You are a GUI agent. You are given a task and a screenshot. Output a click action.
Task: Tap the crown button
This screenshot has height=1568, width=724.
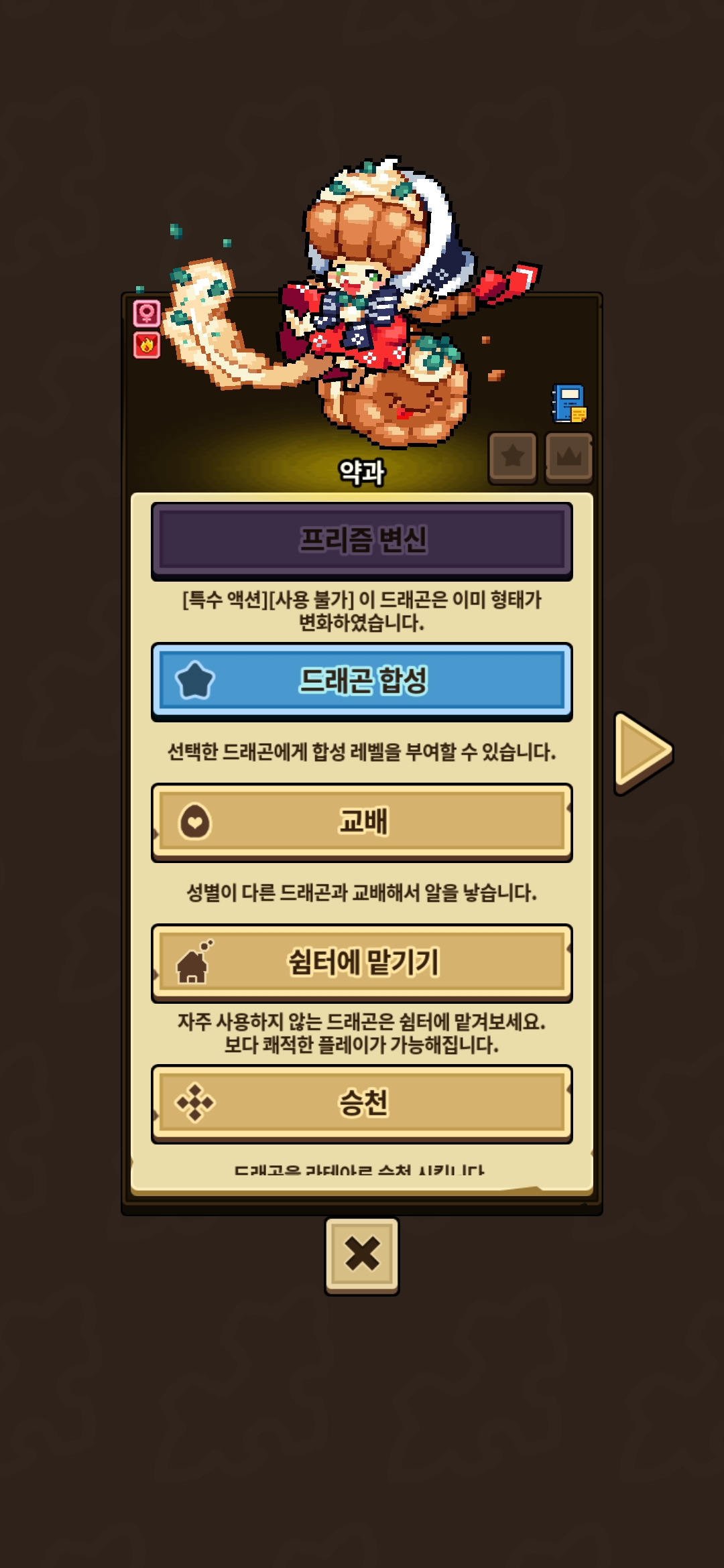pyautogui.click(x=568, y=457)
